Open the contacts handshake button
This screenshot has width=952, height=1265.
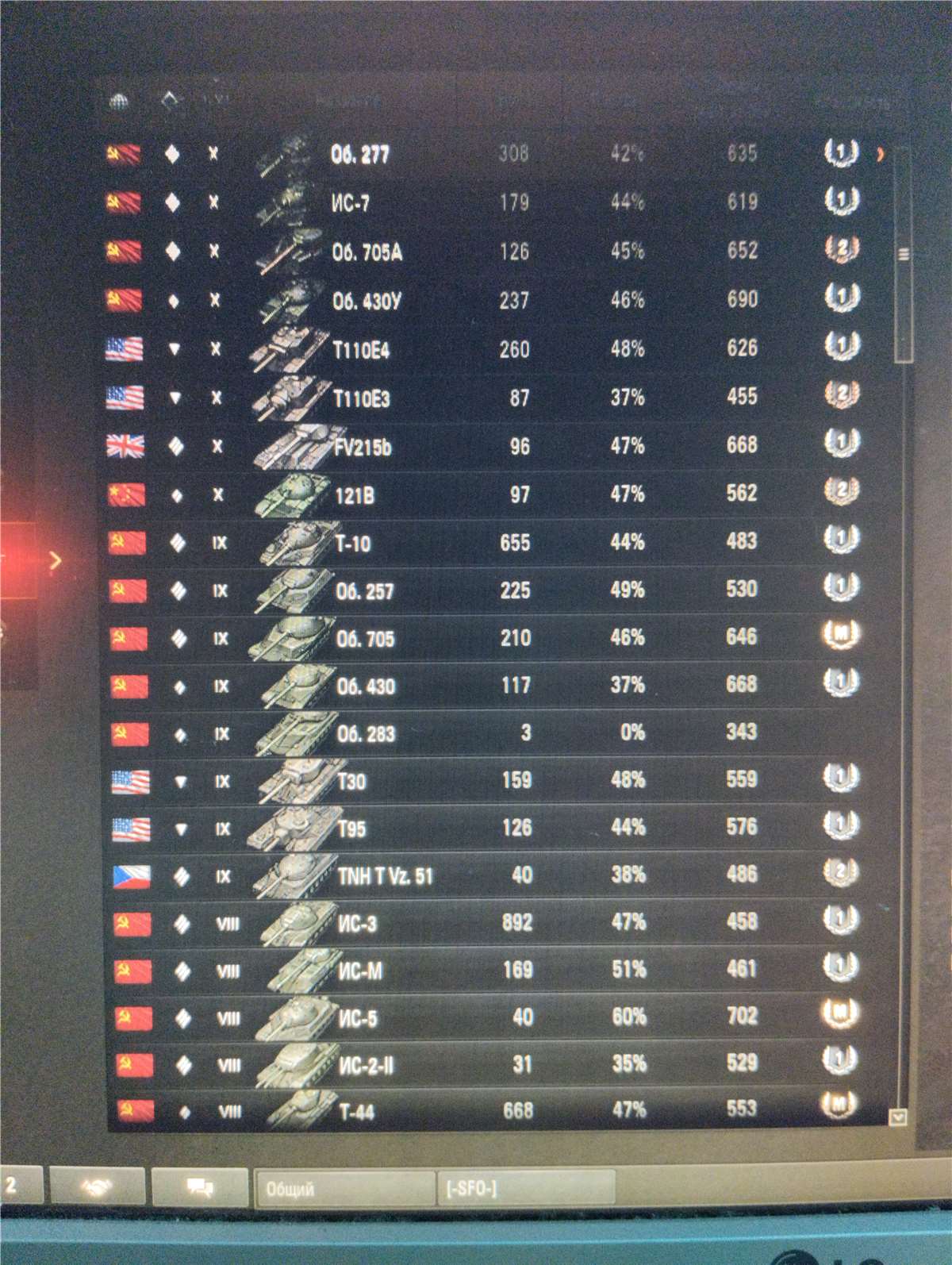point(97,1187)
